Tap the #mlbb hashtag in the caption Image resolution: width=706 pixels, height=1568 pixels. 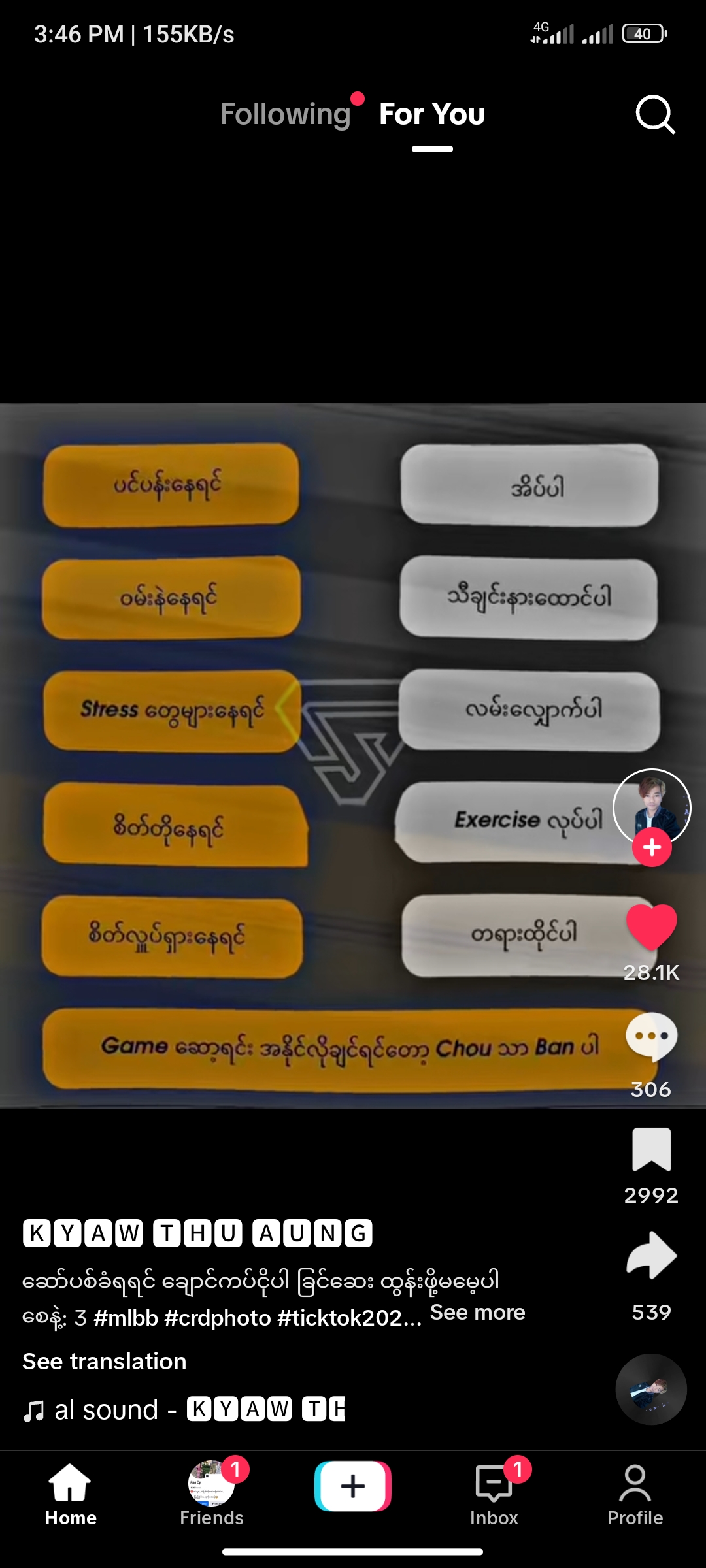click(126, 1318)
